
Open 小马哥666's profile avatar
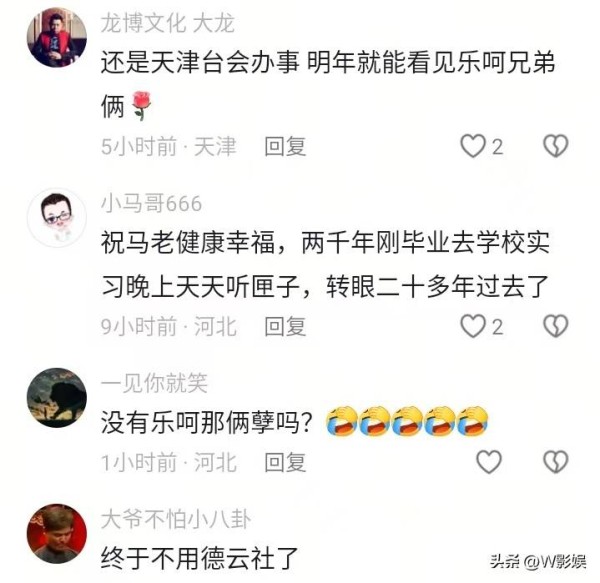(x=56, y=218)
